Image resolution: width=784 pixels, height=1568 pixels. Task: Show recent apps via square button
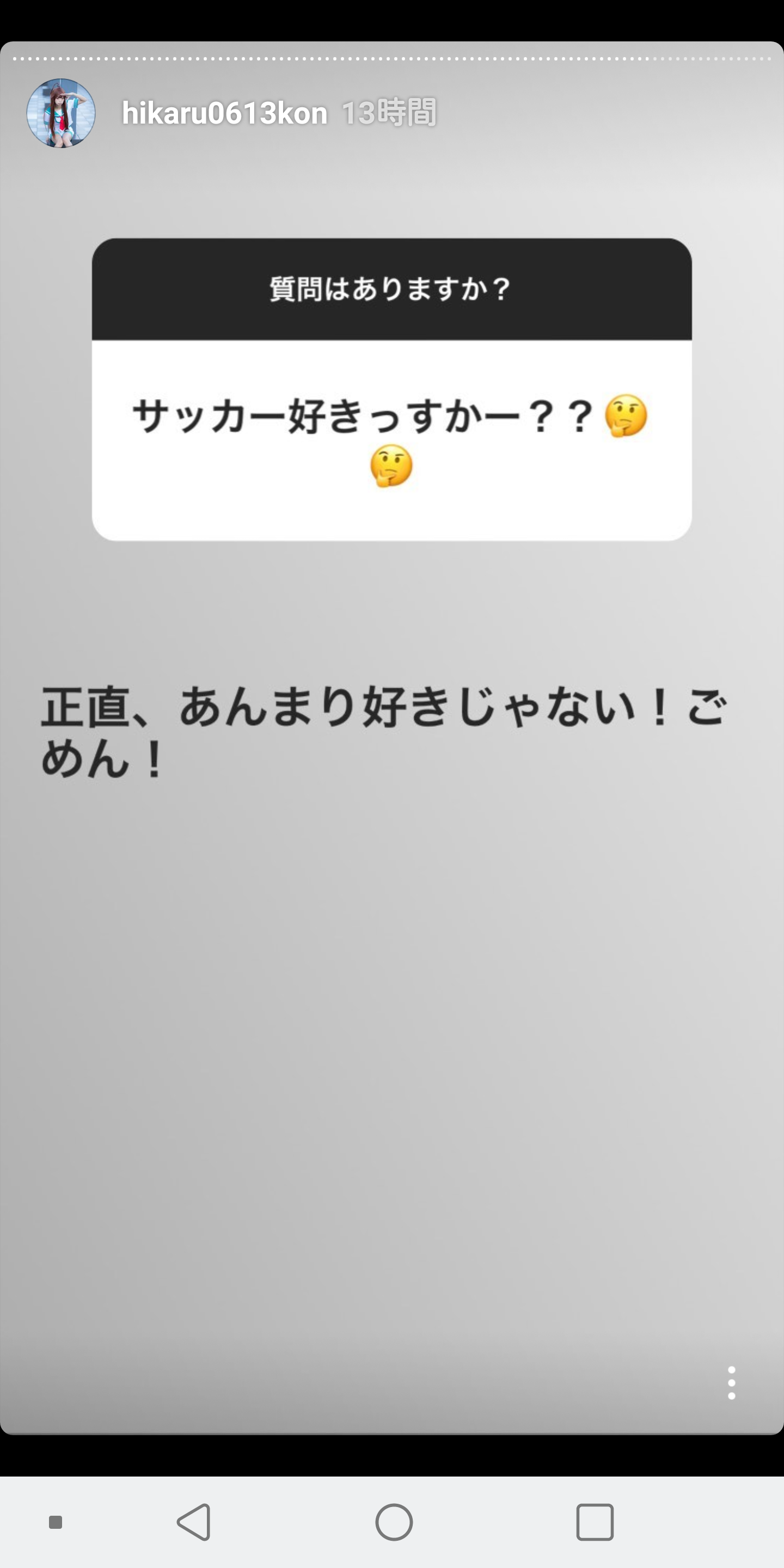pos(594,1522)
